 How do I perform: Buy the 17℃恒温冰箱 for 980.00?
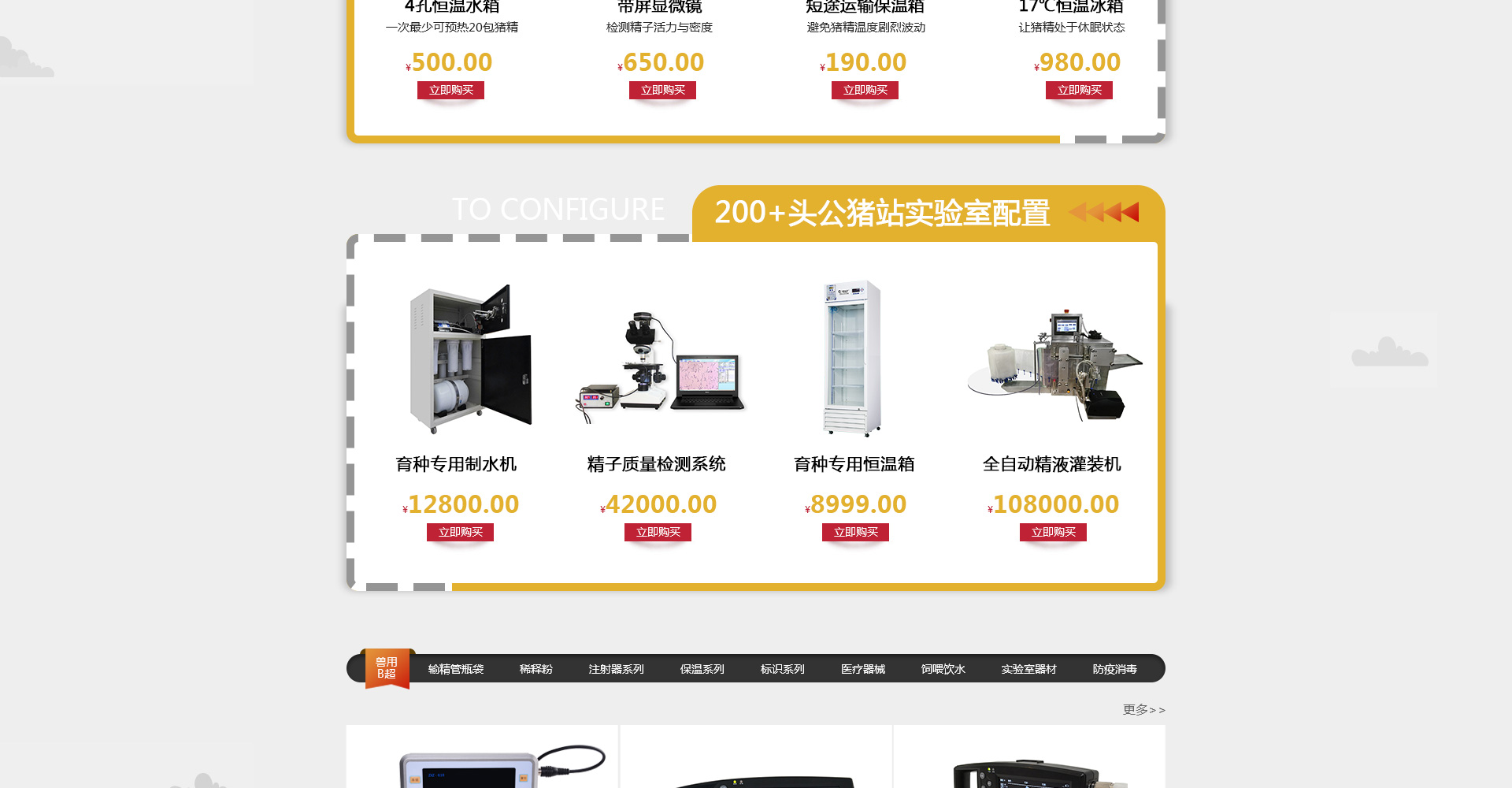(1079, 90)
